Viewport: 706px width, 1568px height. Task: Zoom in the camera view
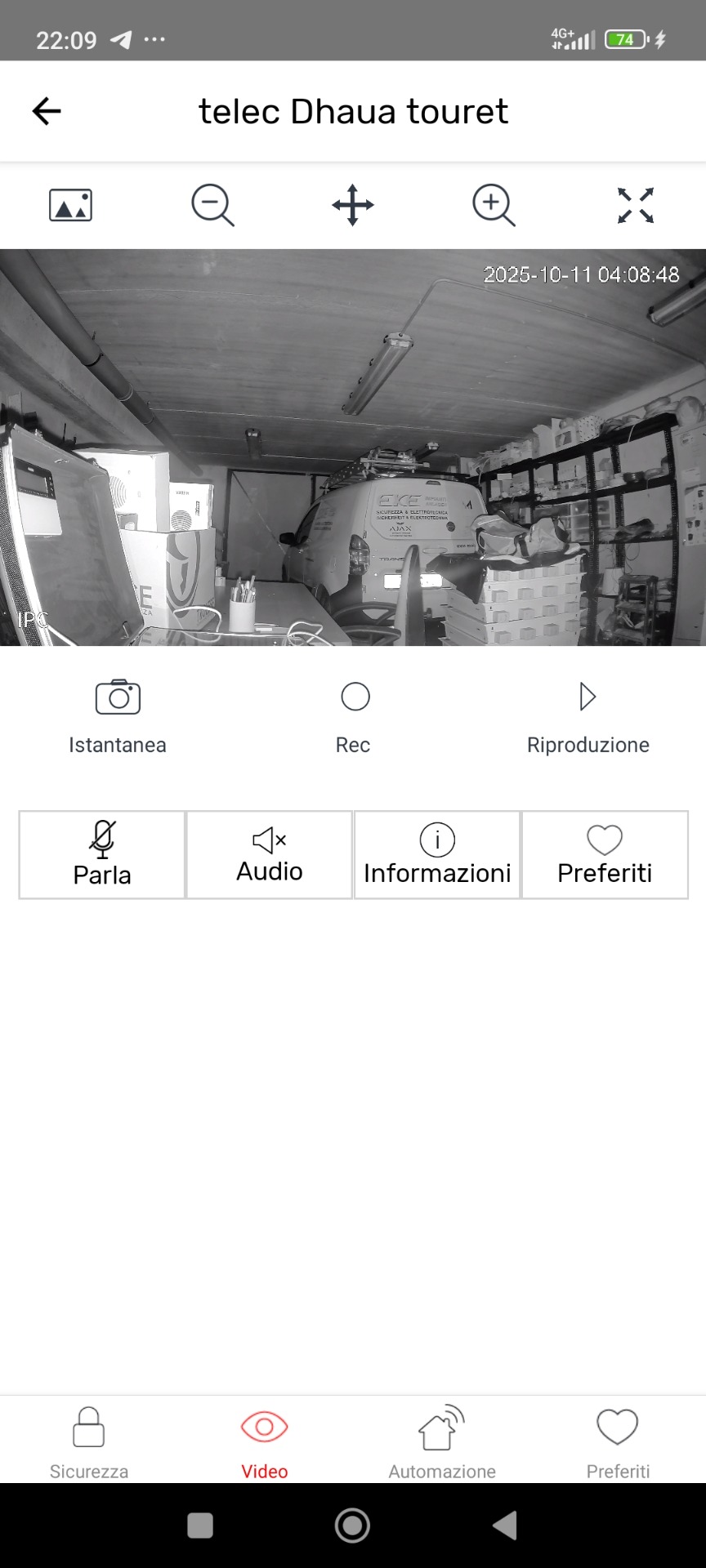click(x=494, y=205)
